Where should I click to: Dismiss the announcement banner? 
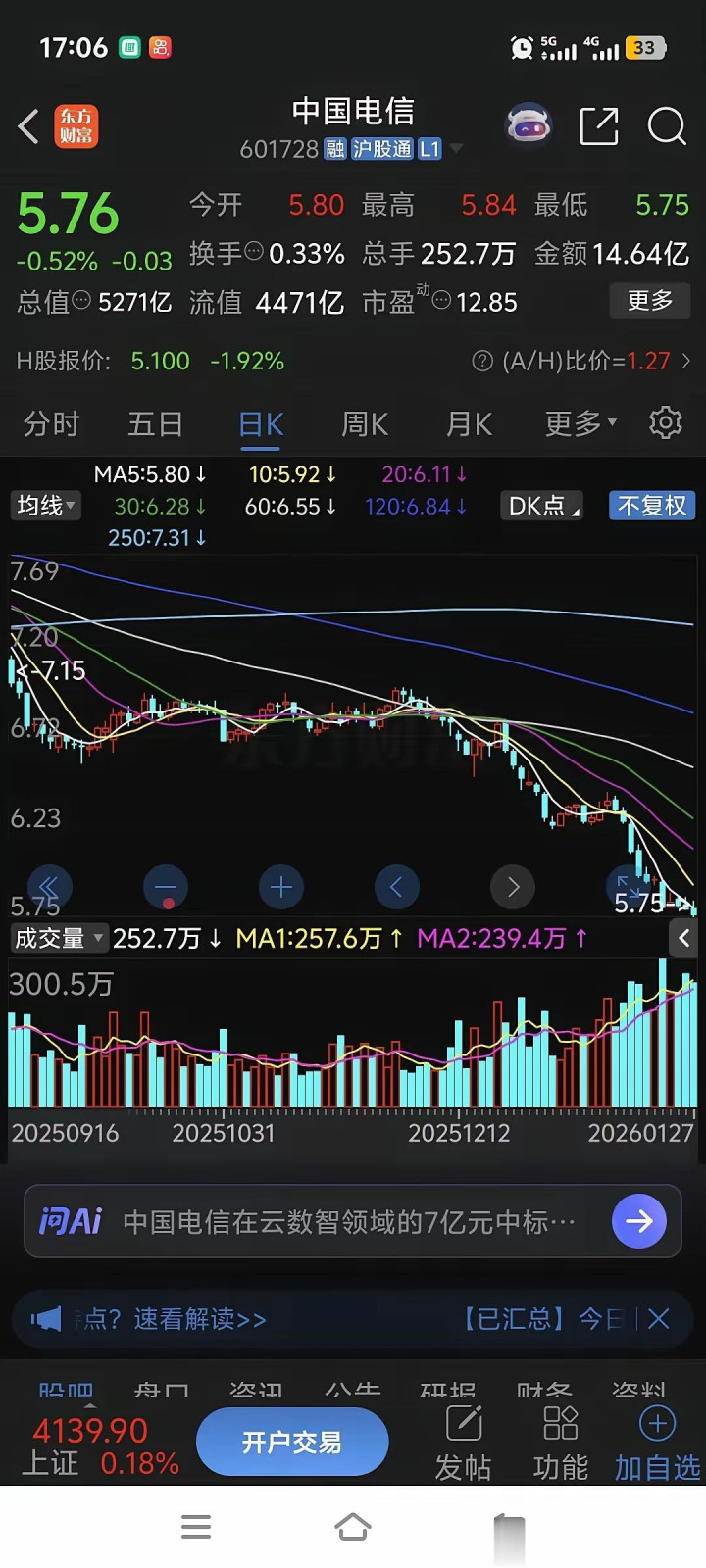coord(659,1319)
